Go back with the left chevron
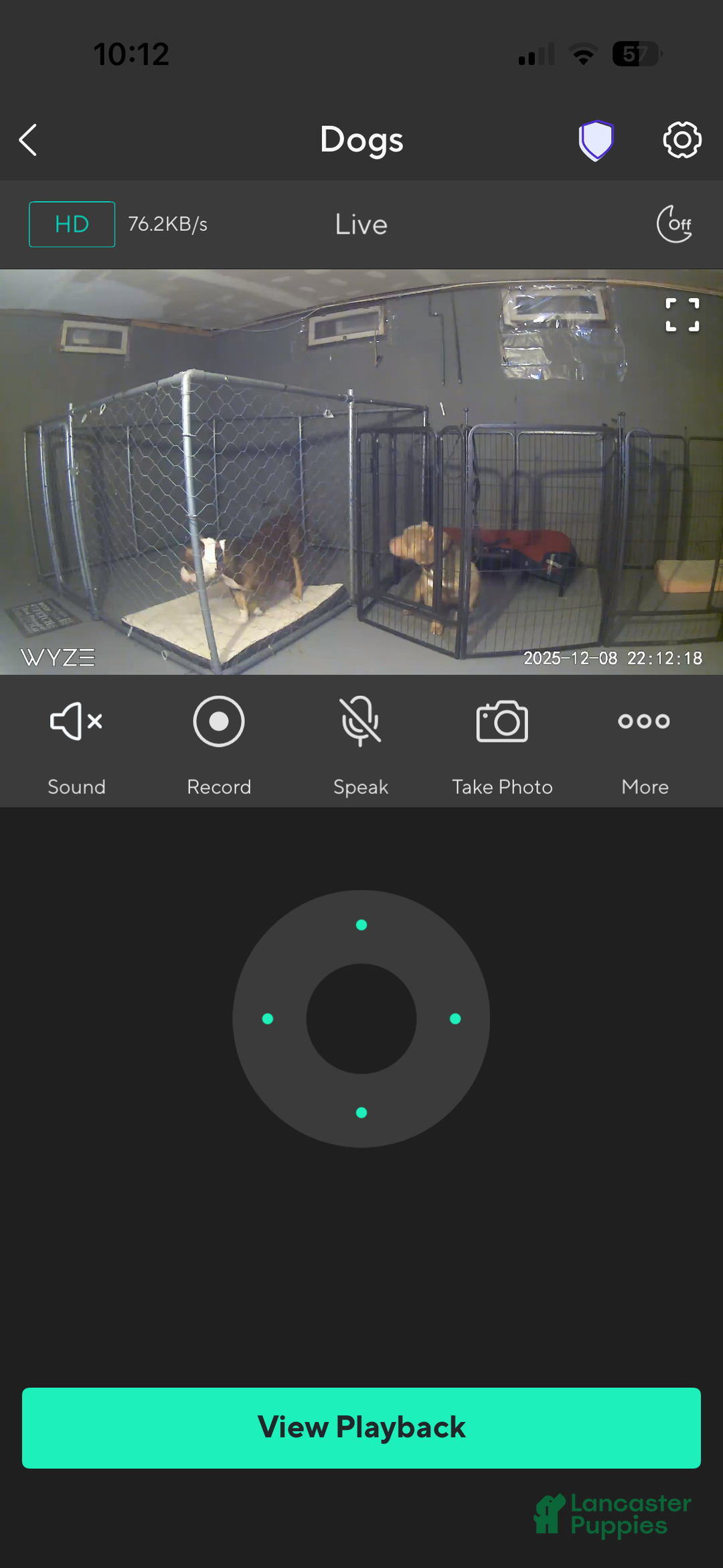The image size is (723, 1568). click(x=28, y=140)
